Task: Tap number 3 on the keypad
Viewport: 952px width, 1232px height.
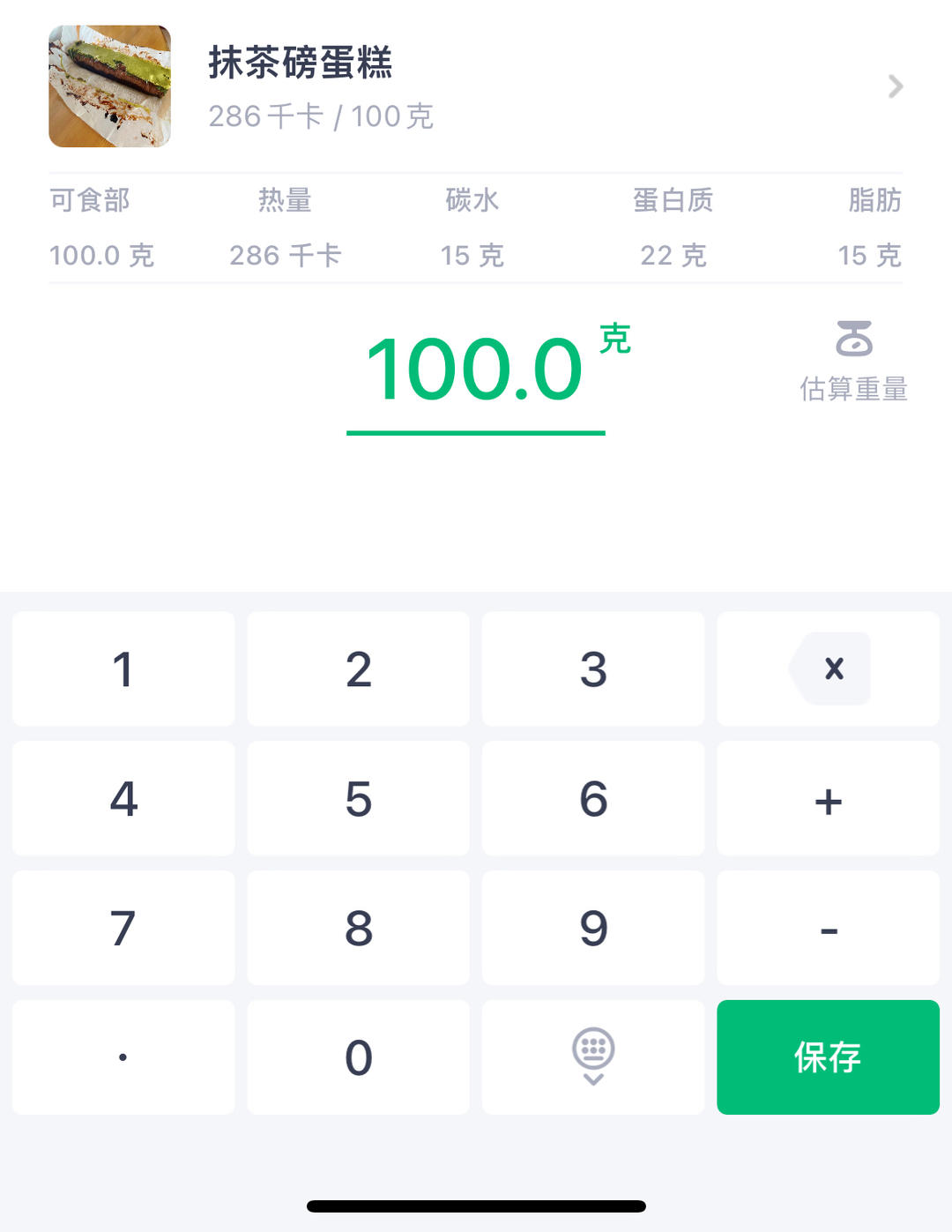Action: (x=592, y=669)
